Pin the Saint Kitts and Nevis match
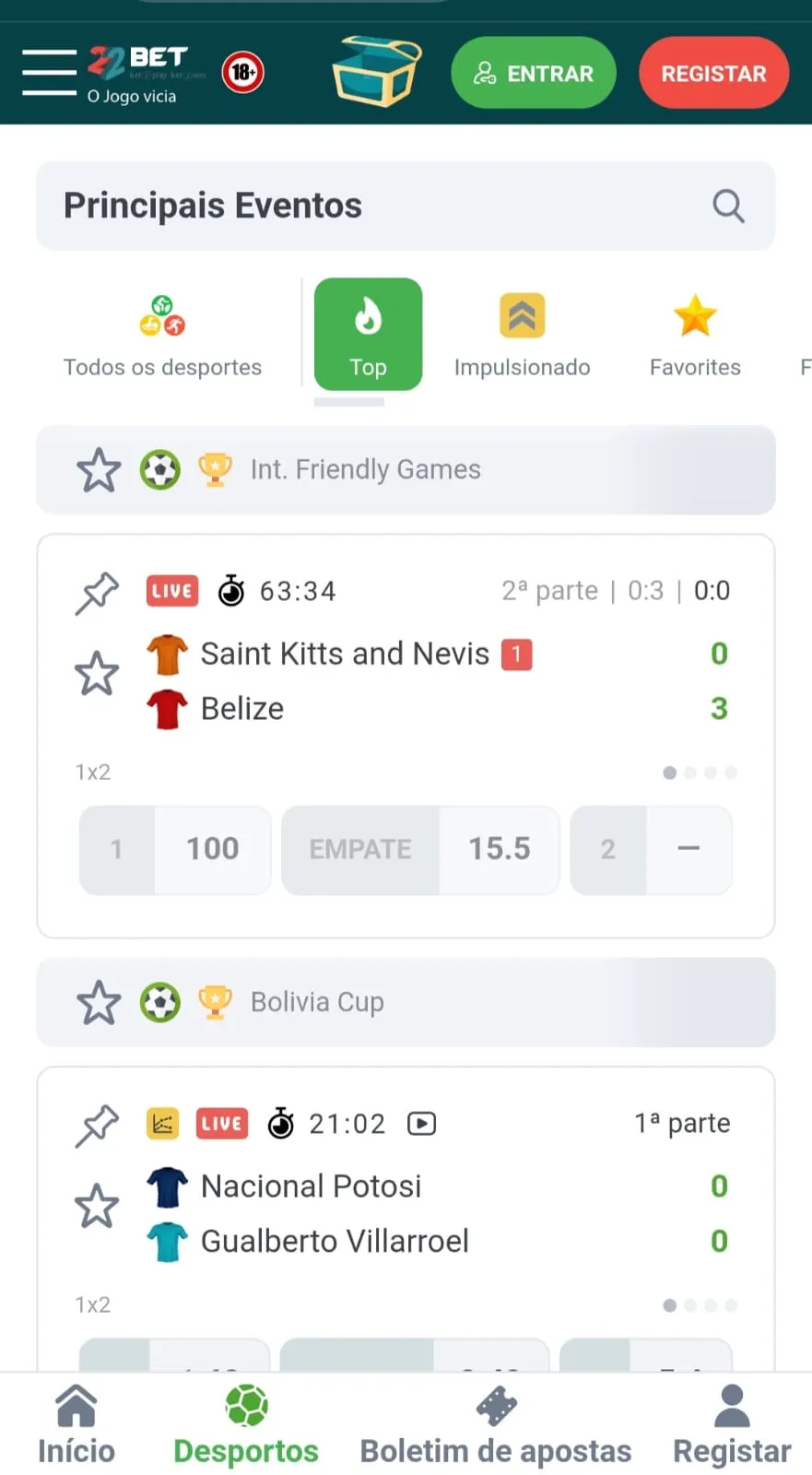The width and height of the screenshot is (812, 1475). pos(97,592)
